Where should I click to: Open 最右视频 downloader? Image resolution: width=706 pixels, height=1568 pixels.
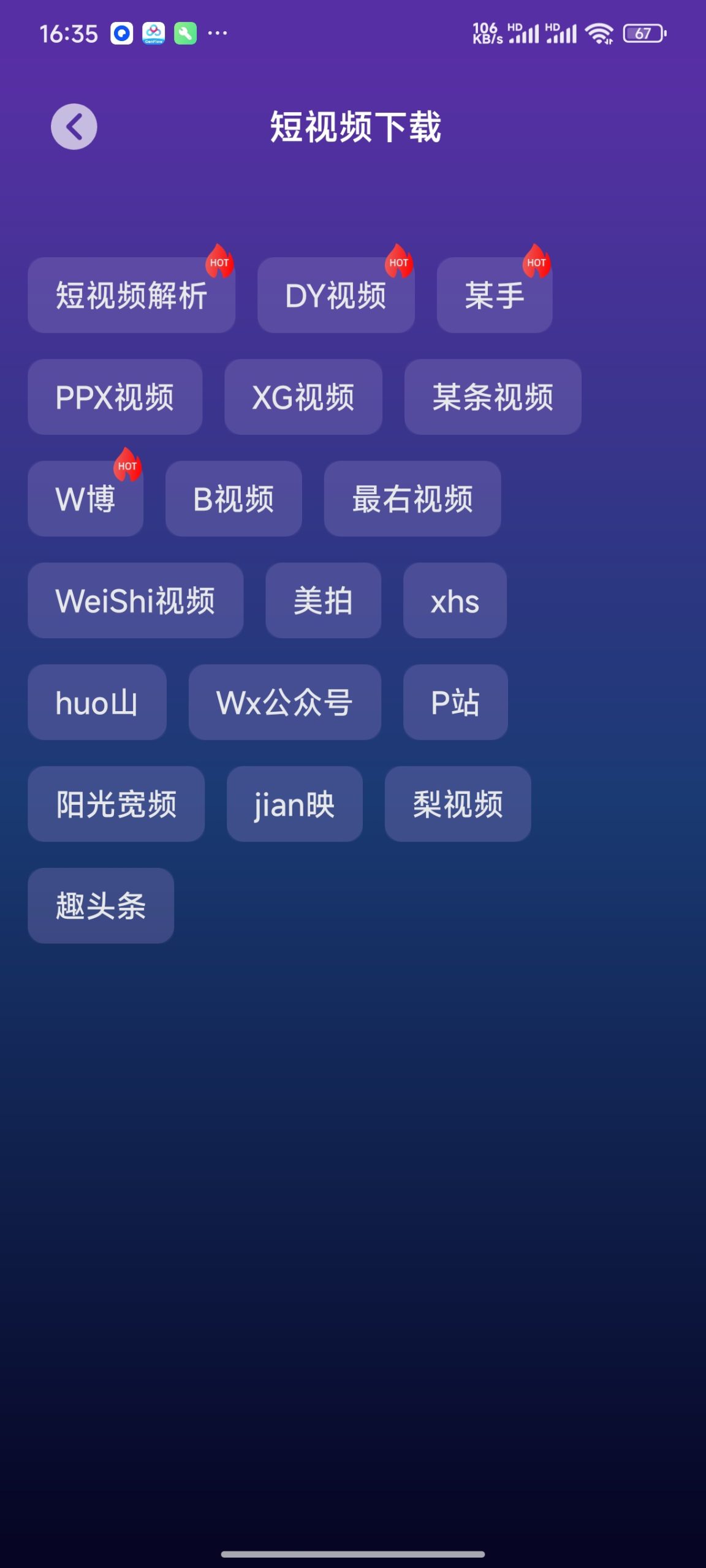coord(412,499)
